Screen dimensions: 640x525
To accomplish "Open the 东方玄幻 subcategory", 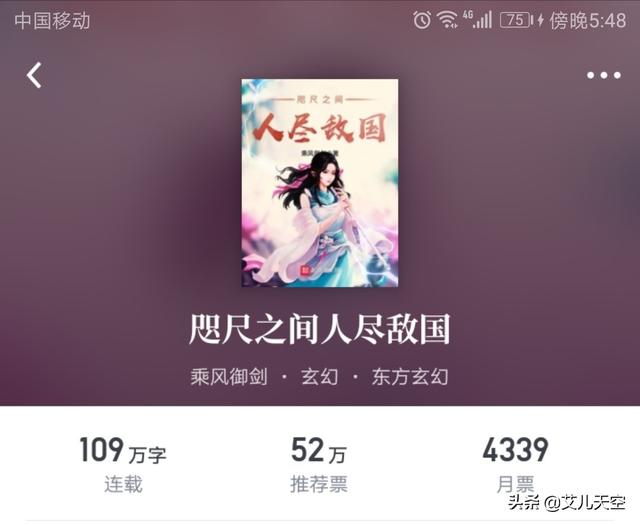I will tap(410, 377).
